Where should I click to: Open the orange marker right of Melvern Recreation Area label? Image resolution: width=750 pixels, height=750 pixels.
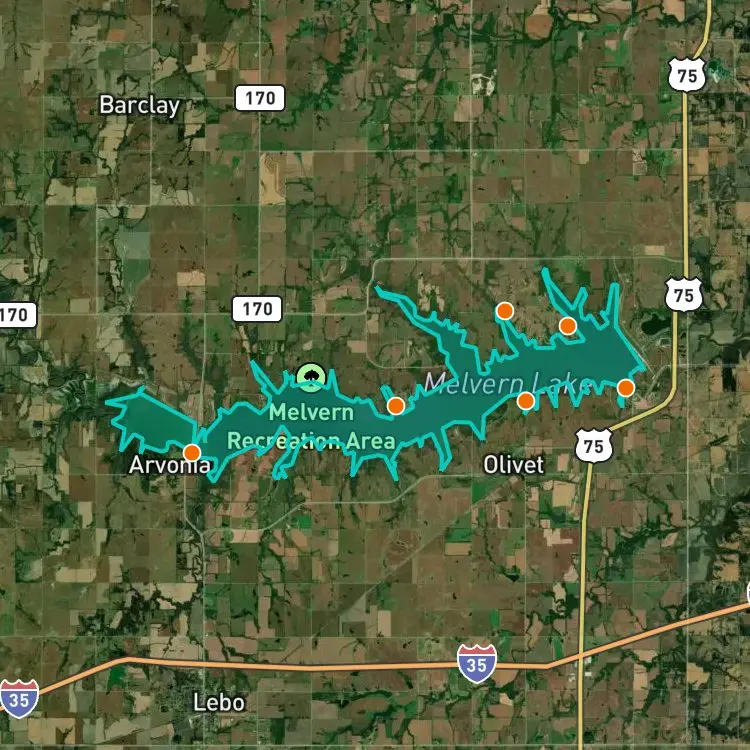coord(396,405)
